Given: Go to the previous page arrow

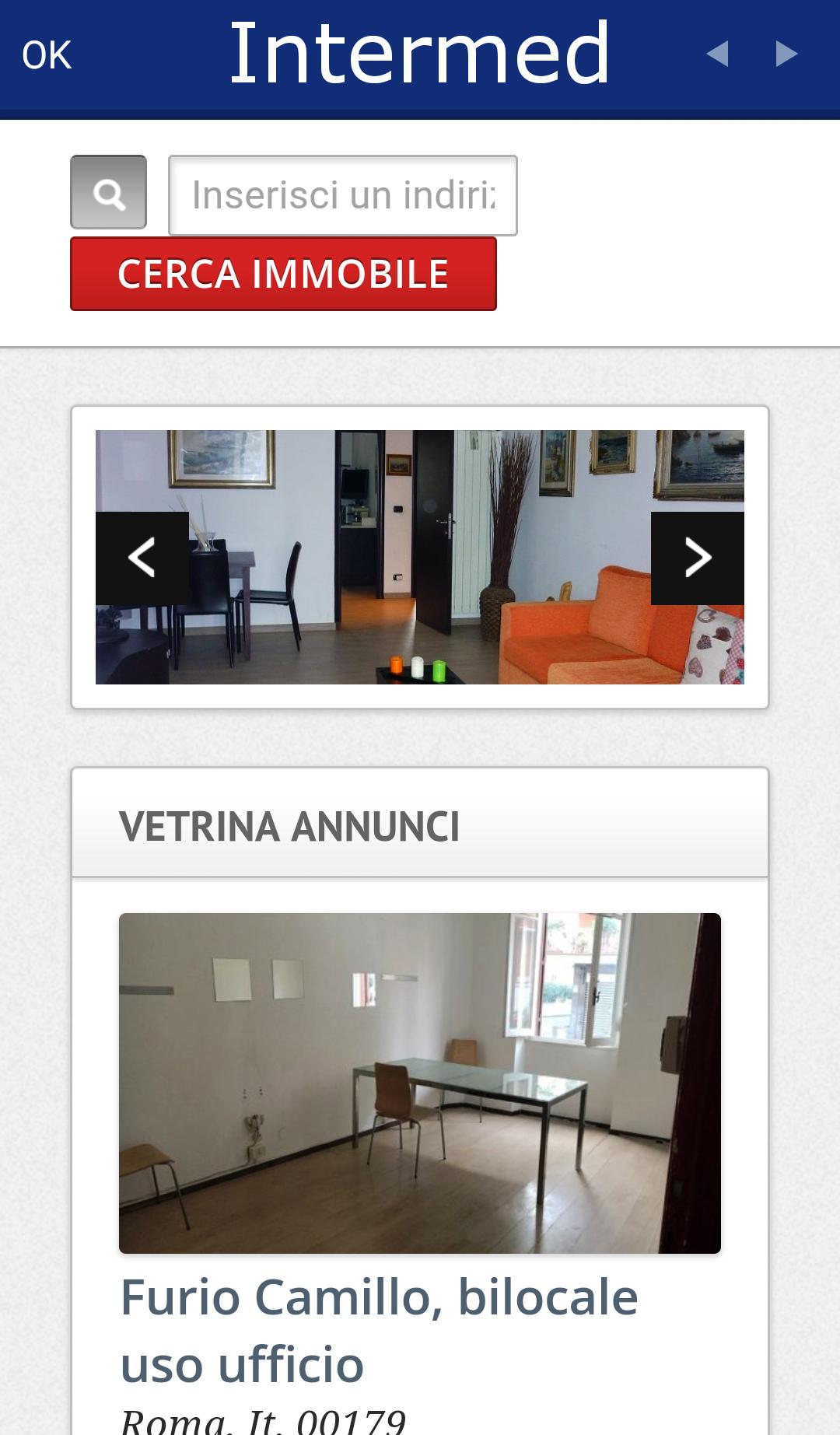Looking at the screenshot, I should (x=717, y=54).
